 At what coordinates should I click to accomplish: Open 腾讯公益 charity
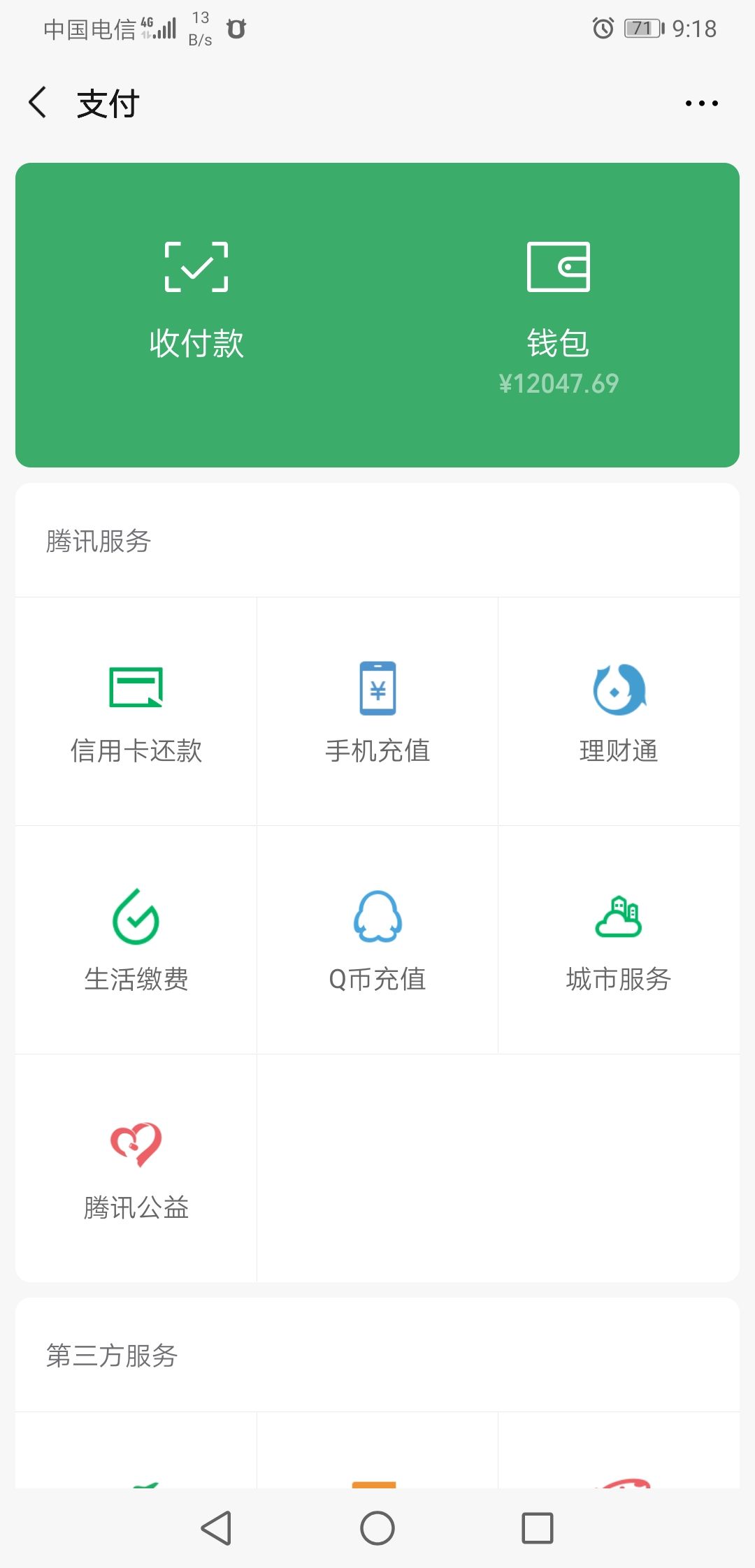click(x=136, y=1168)
